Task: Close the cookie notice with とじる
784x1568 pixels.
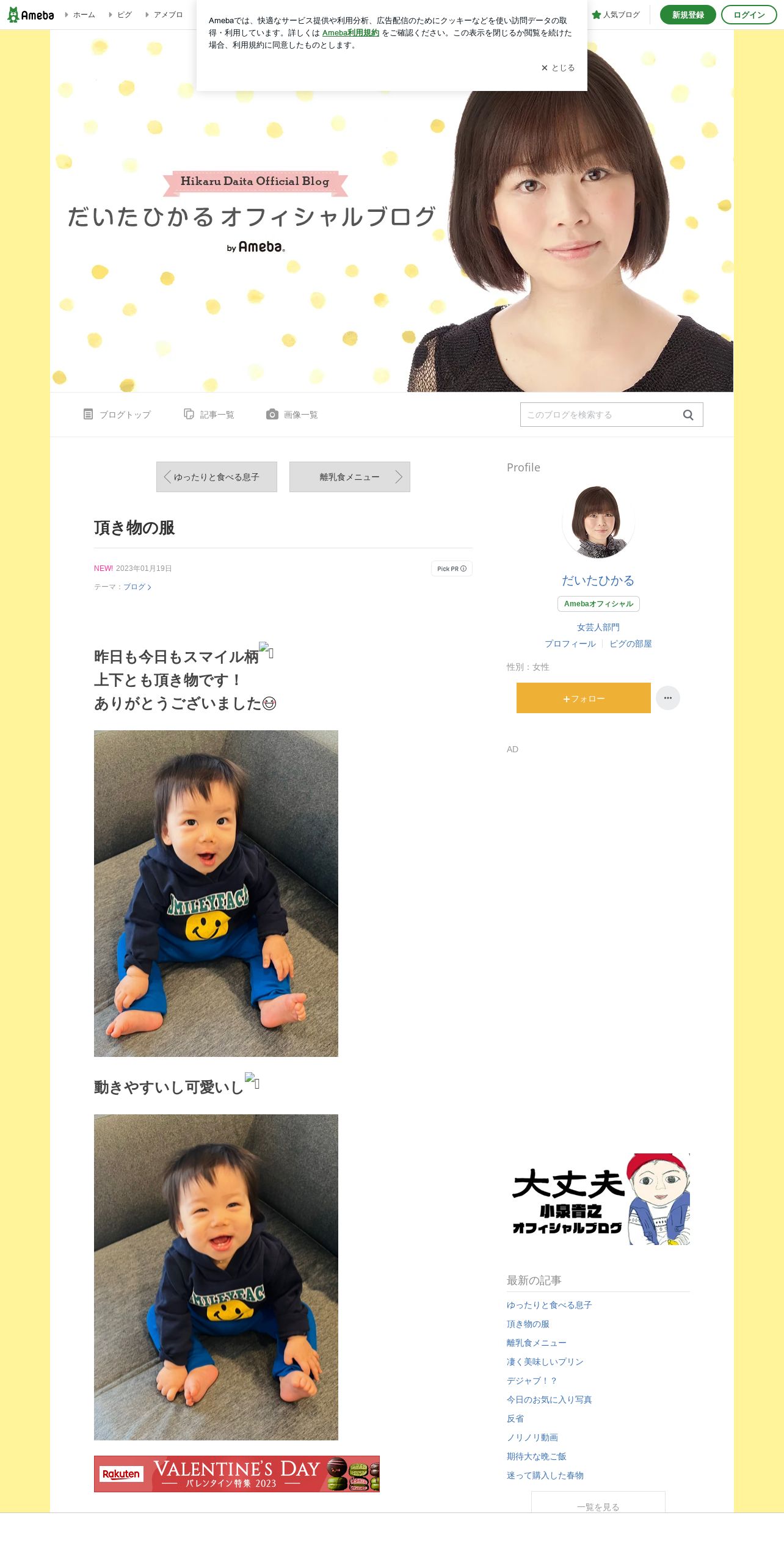Action: coord(558,68)
